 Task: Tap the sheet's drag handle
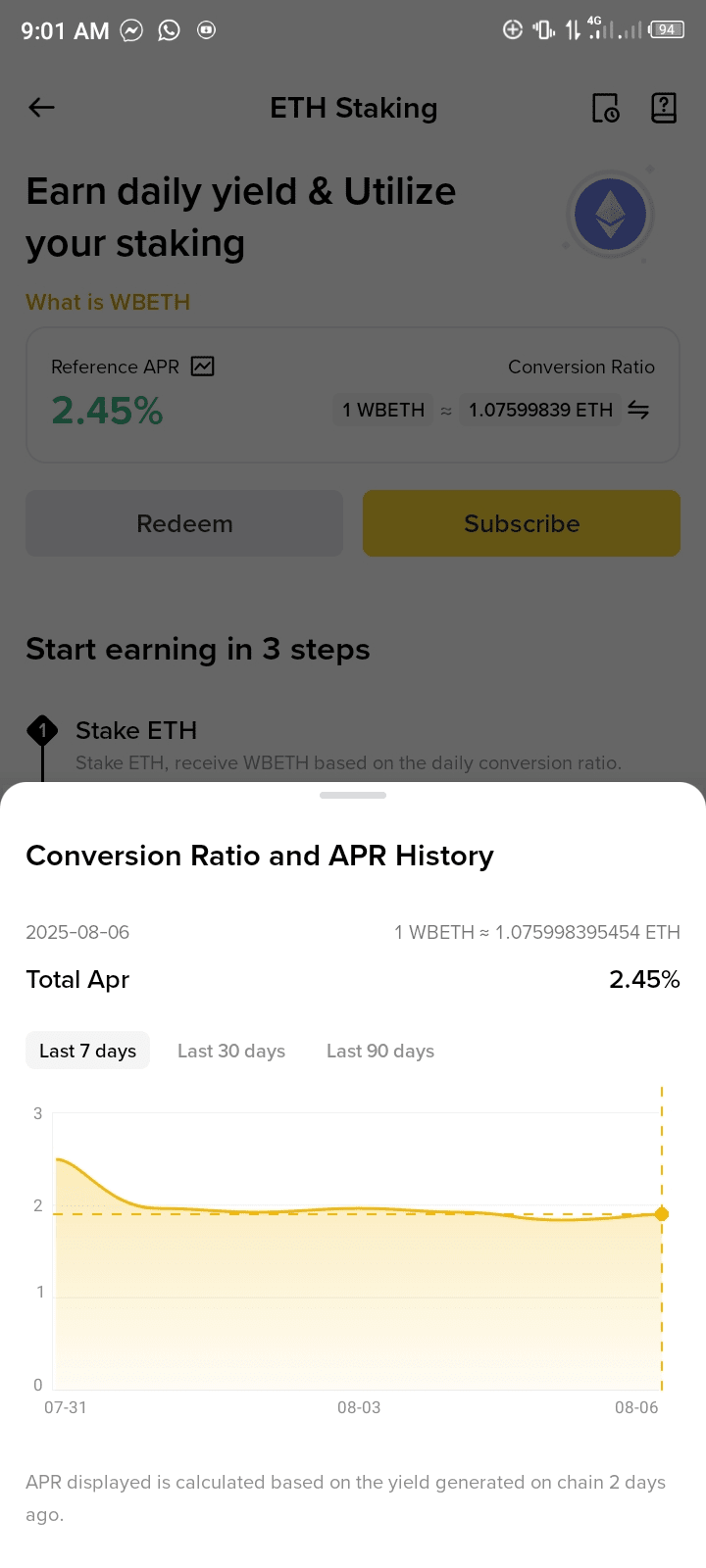point(353,795)
